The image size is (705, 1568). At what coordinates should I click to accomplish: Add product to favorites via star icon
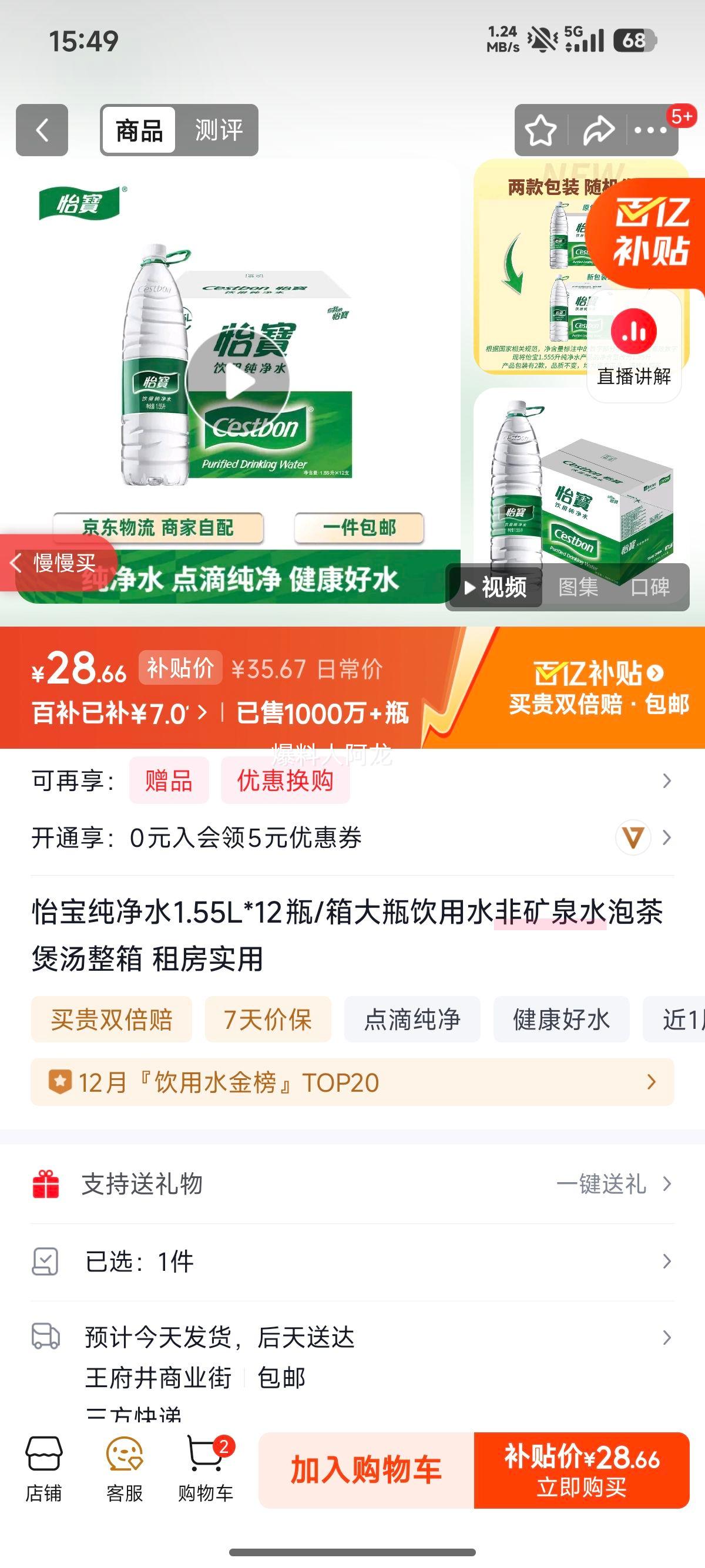click(x=539, y=130)
